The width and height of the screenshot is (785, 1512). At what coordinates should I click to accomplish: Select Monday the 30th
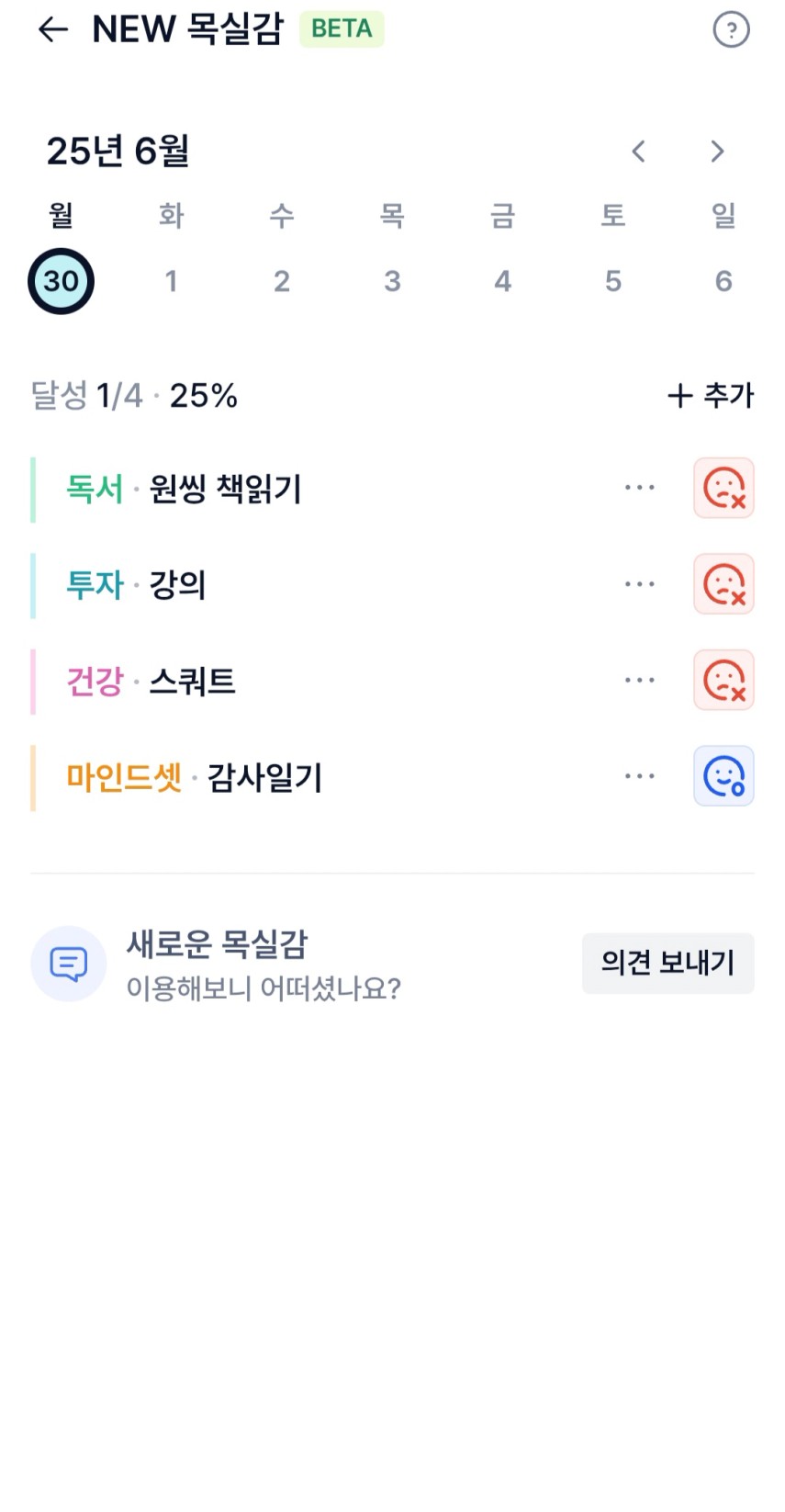pos(62,281)
